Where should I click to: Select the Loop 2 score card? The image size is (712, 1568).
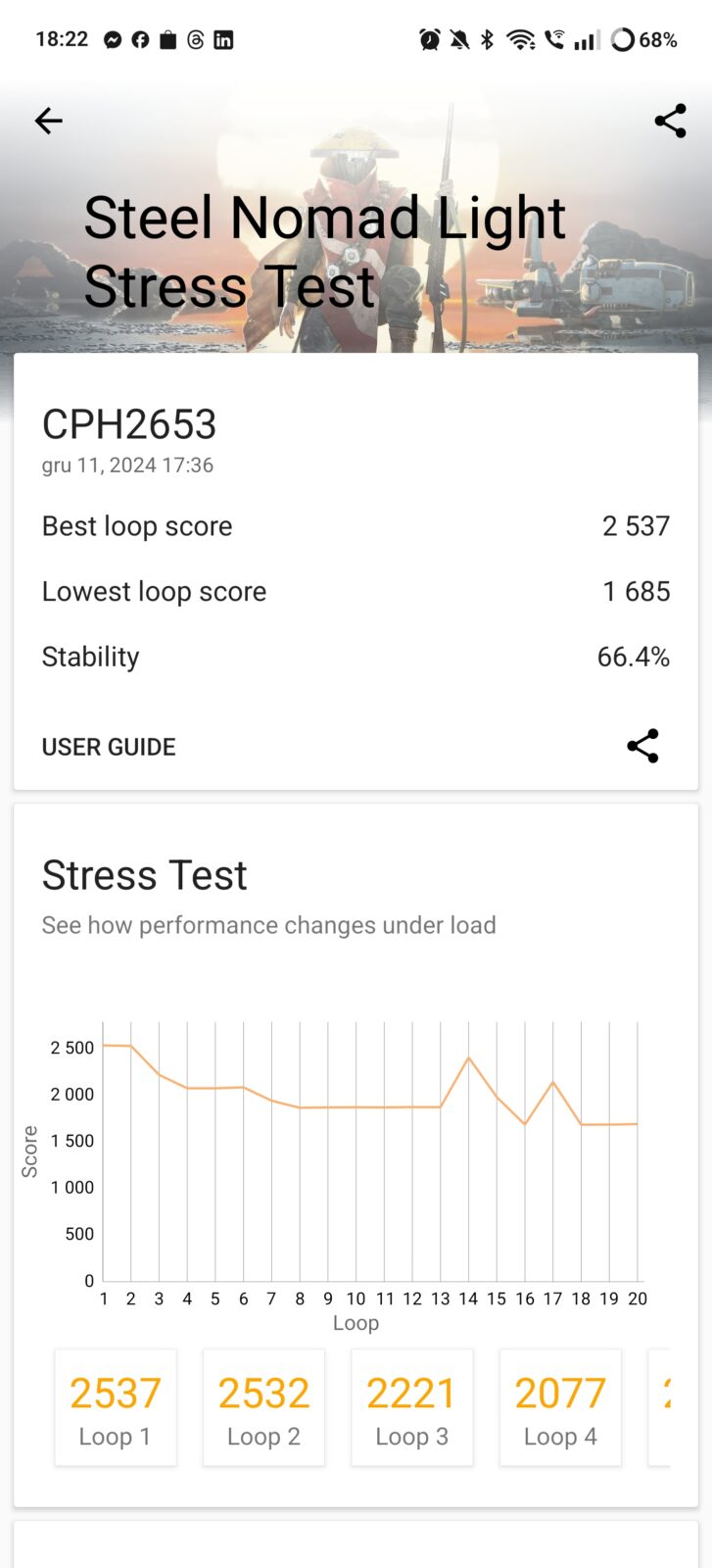[263, 1408]
